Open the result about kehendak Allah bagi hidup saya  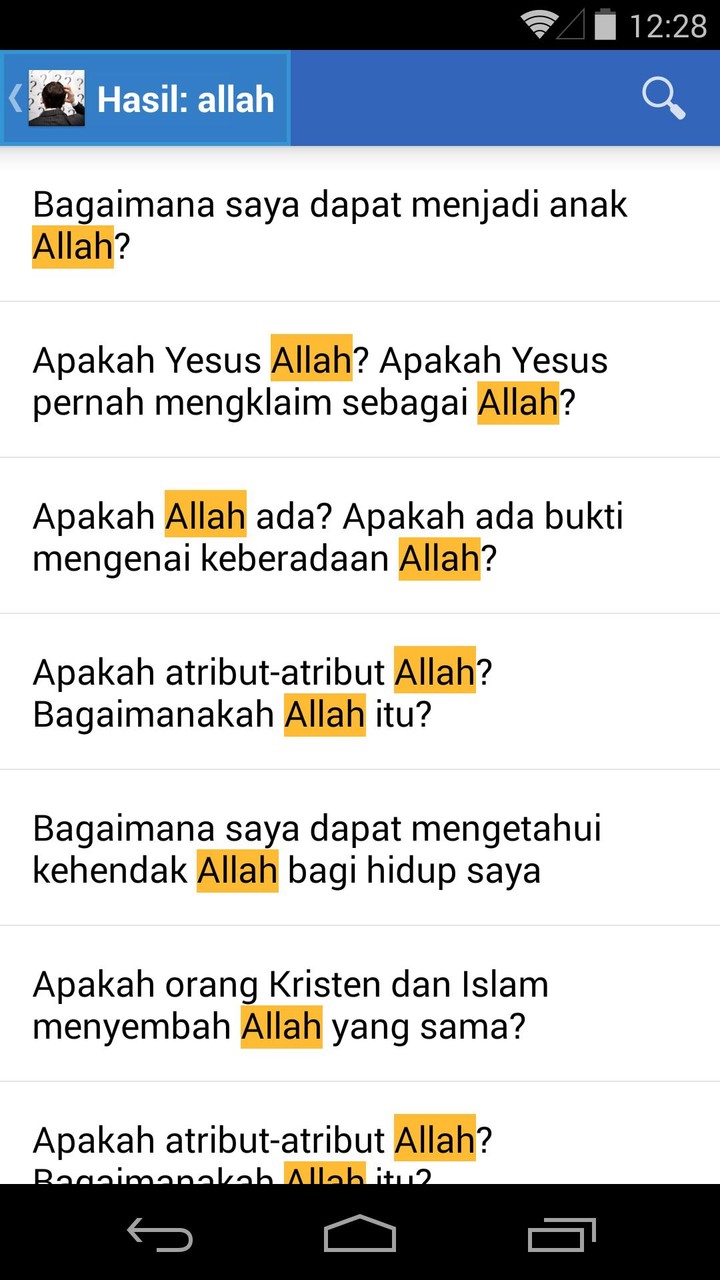[x=316, y=849]
